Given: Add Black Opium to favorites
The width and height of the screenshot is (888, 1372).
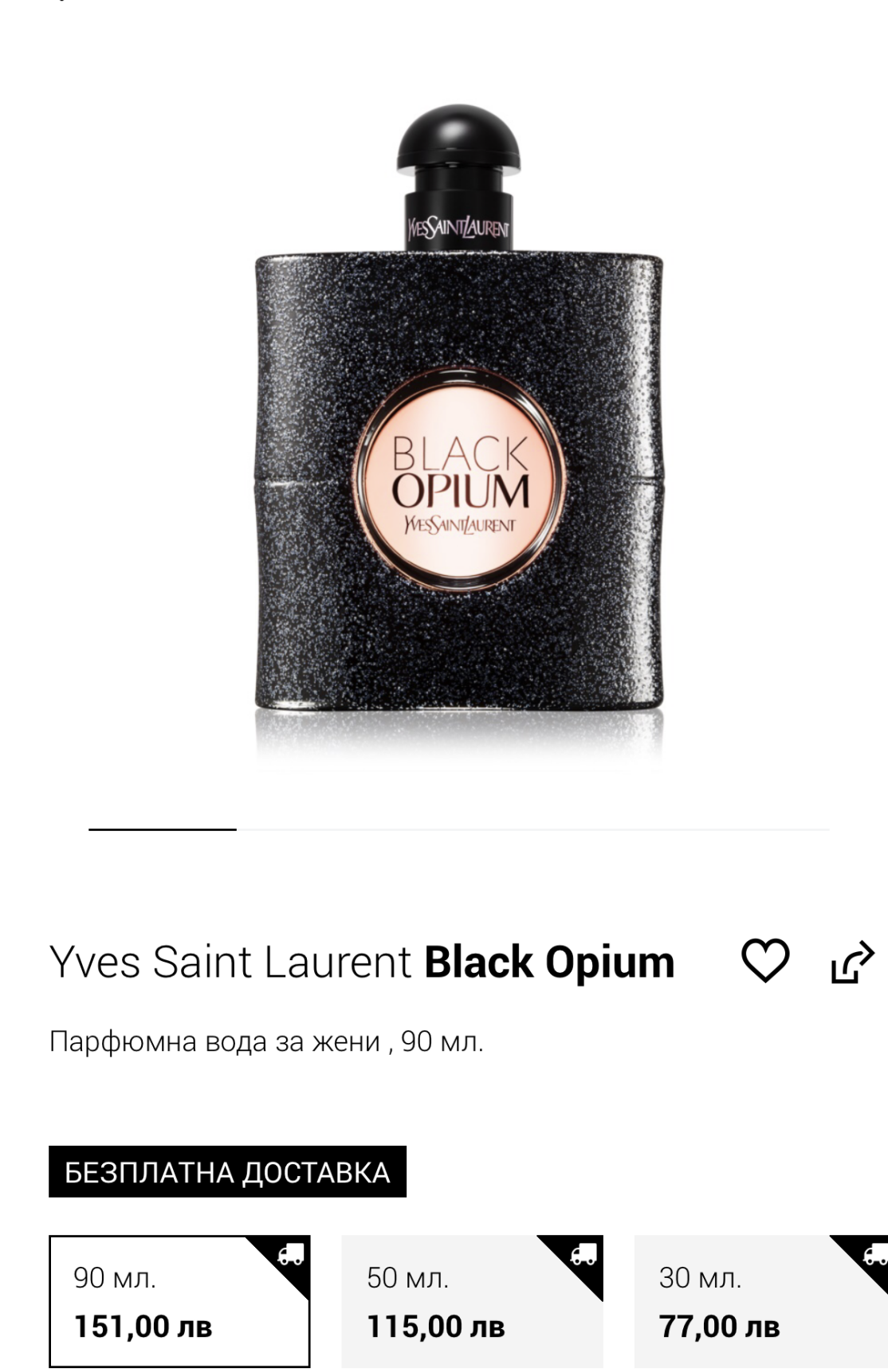Looking at the screenshot, I should click(x=765, y=961).
